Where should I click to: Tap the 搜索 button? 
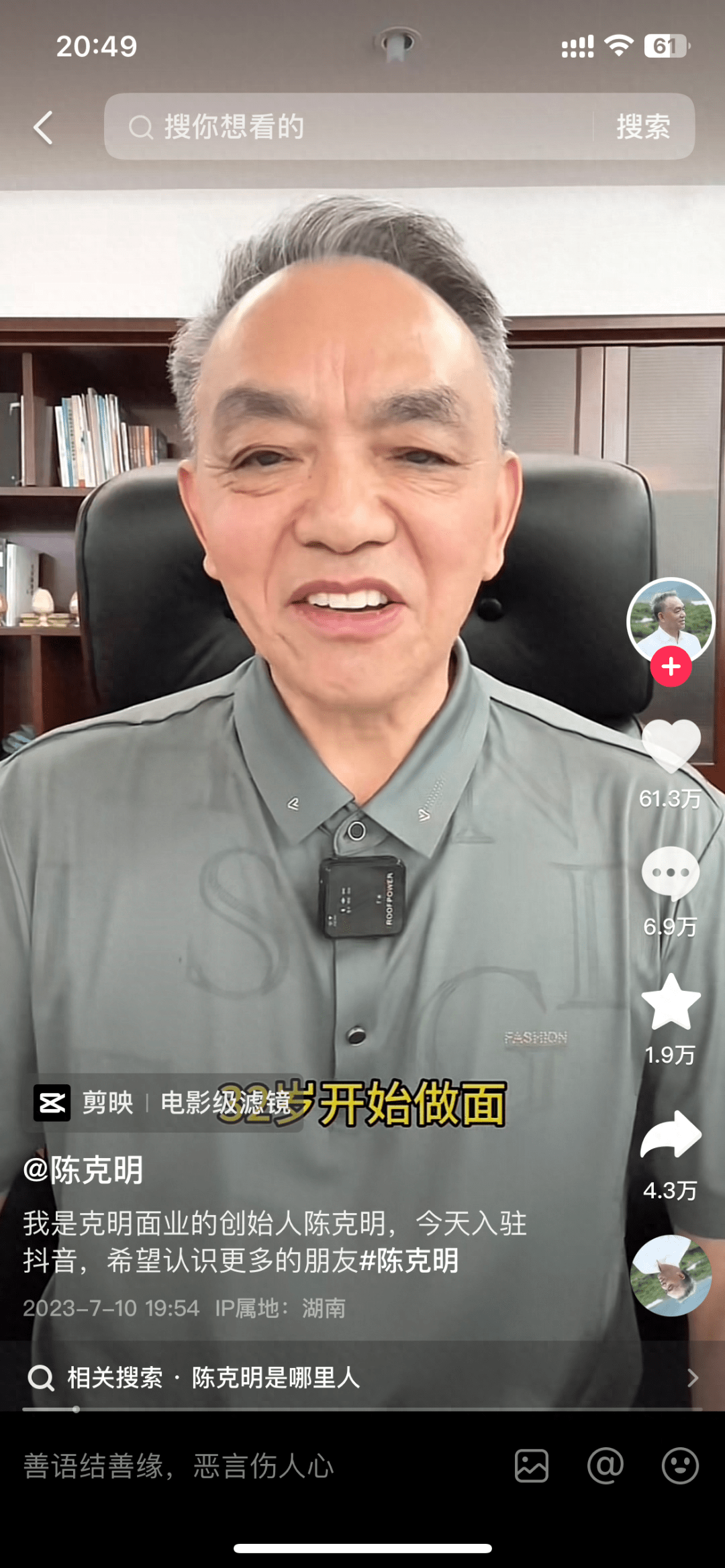pyautogui.click(x=643, y=127)
